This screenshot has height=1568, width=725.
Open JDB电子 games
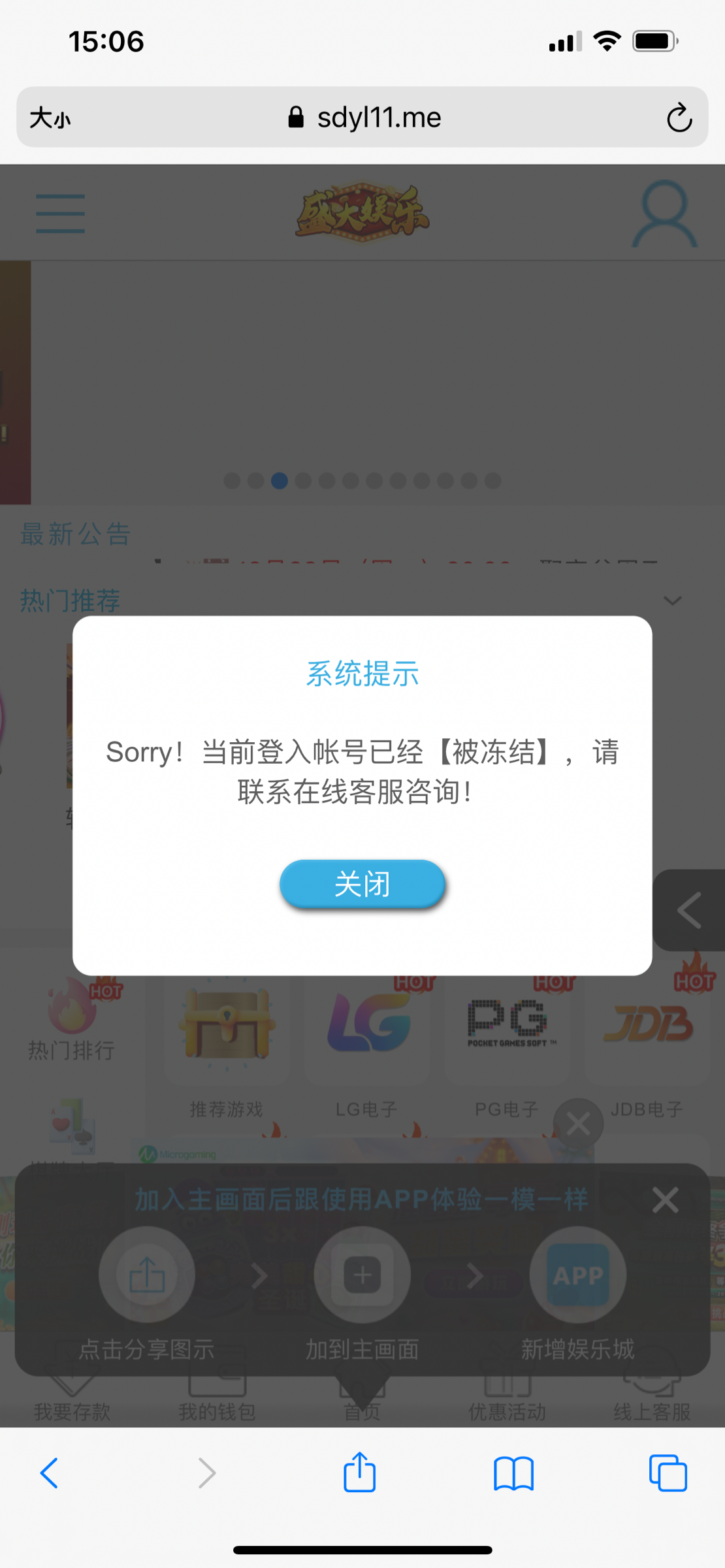click(647, 1032)
